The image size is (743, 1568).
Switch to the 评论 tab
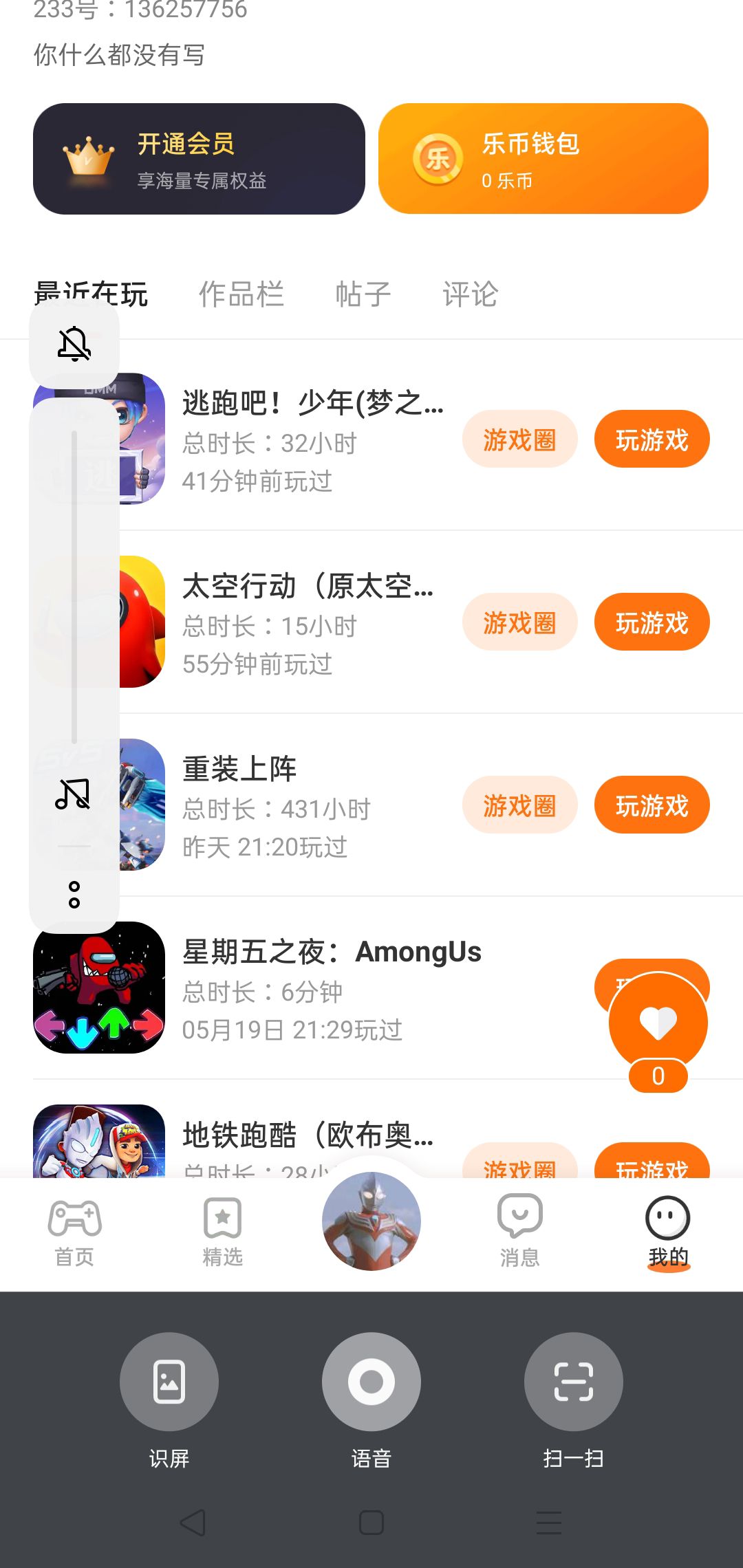470,294
